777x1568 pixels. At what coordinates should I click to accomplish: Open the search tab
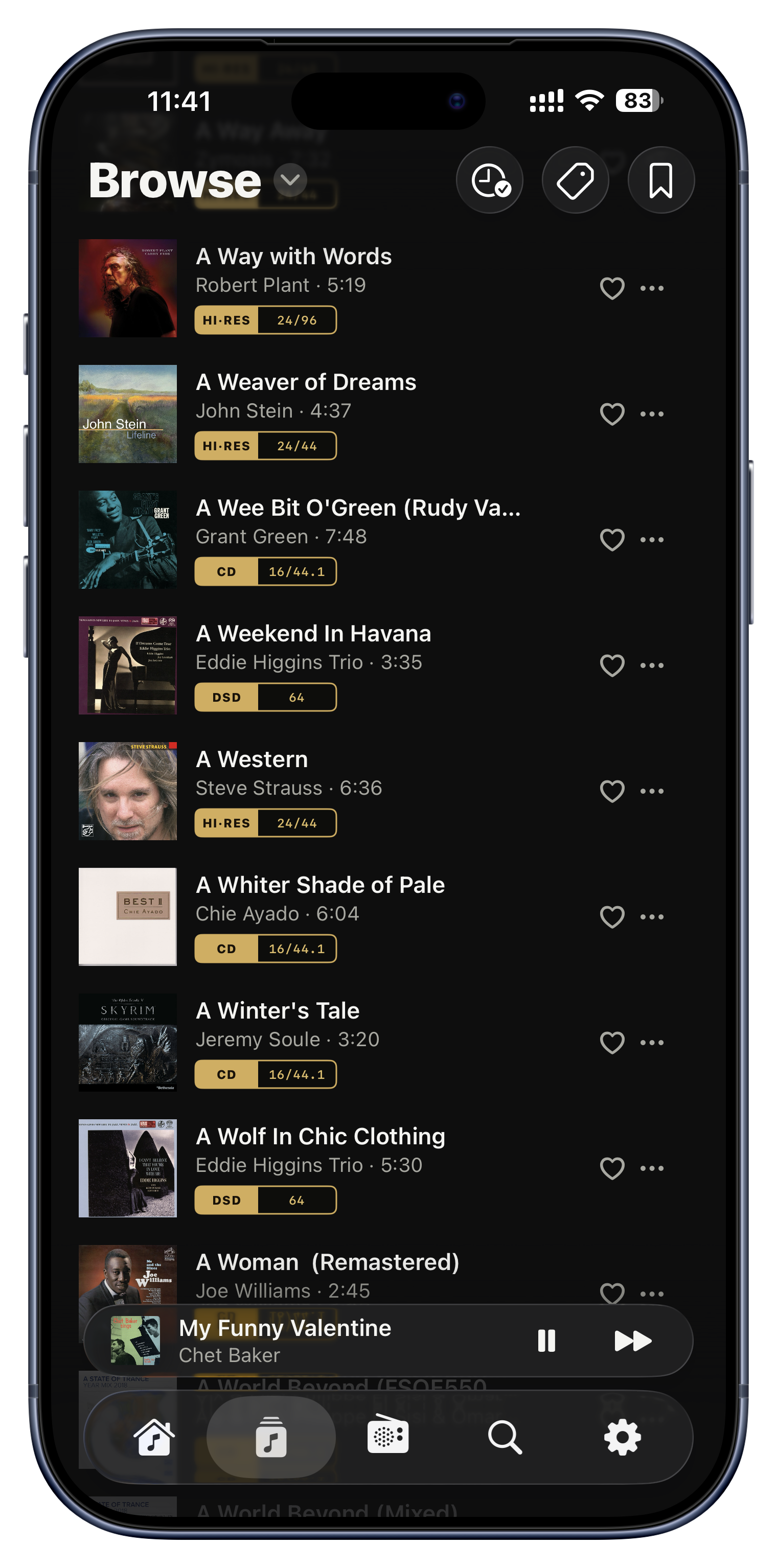(505, 1437)
